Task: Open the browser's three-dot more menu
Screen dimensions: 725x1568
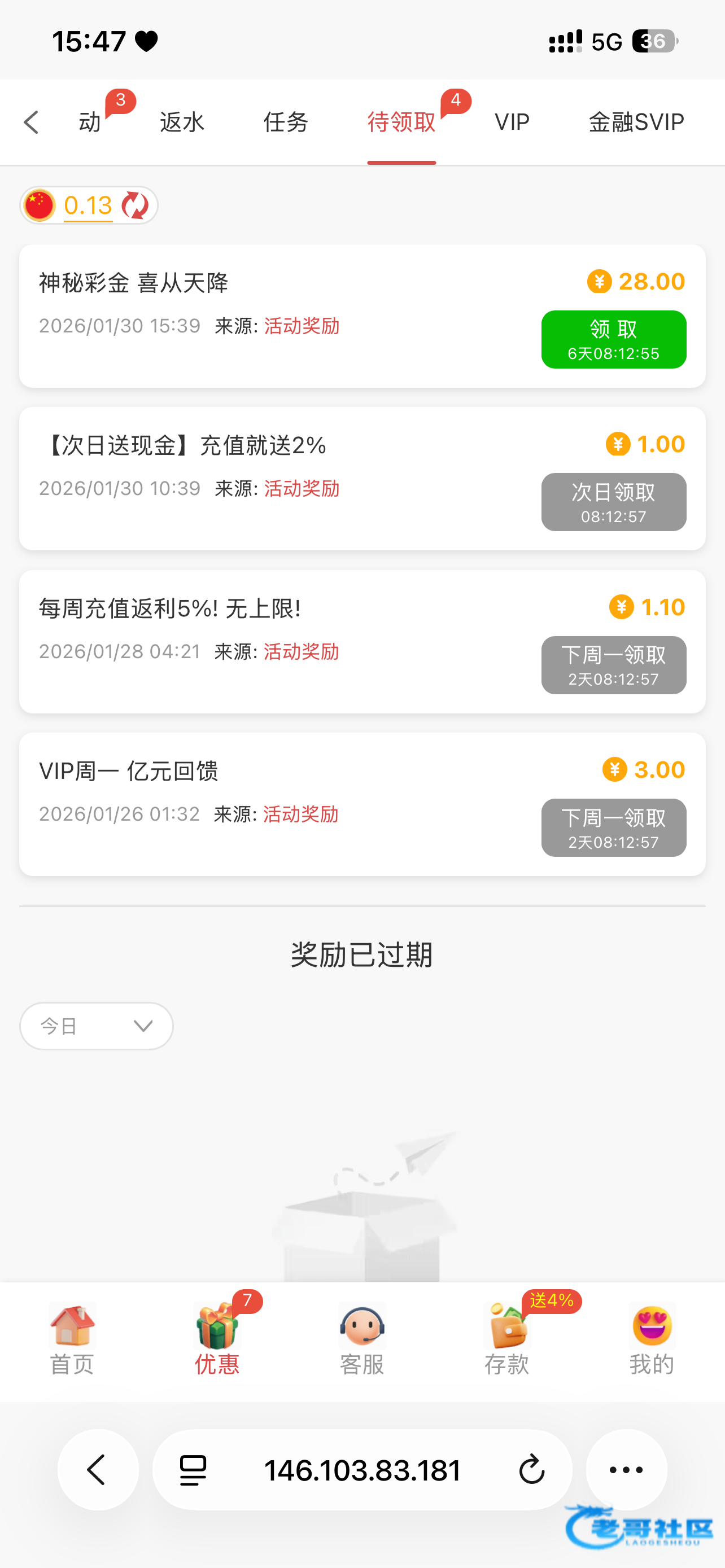Action: [x=626, y=1470]
